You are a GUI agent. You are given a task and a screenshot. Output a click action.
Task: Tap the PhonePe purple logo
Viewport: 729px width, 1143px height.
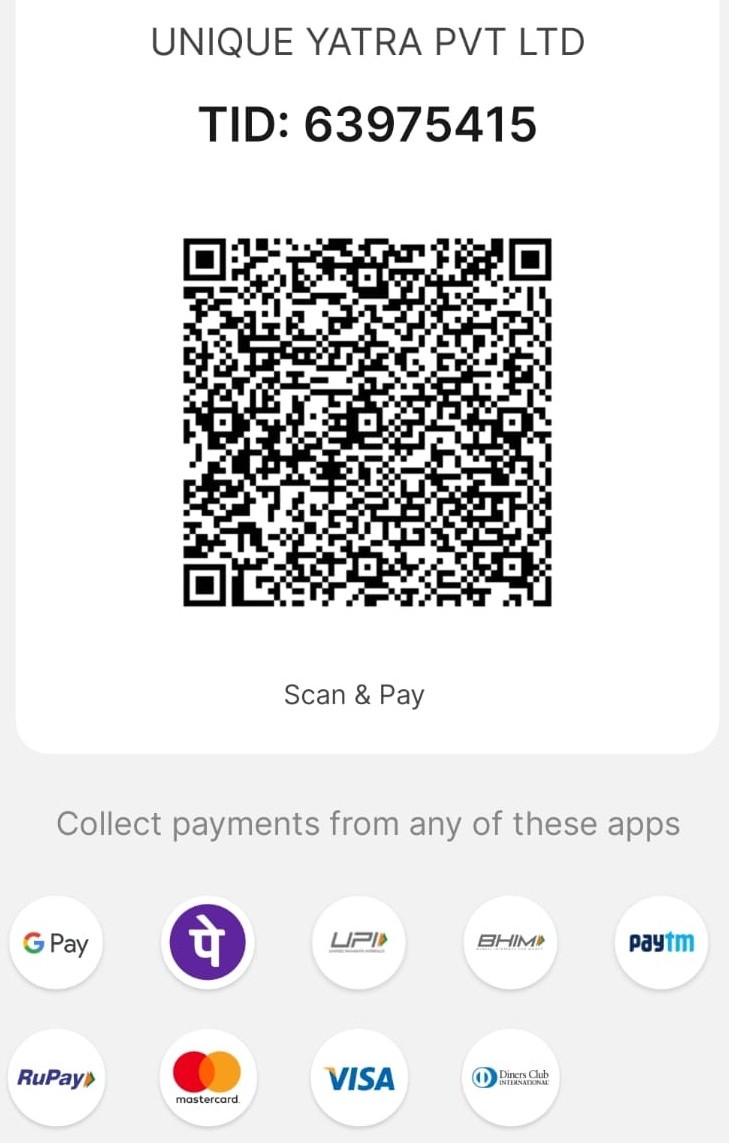[207, 942]
